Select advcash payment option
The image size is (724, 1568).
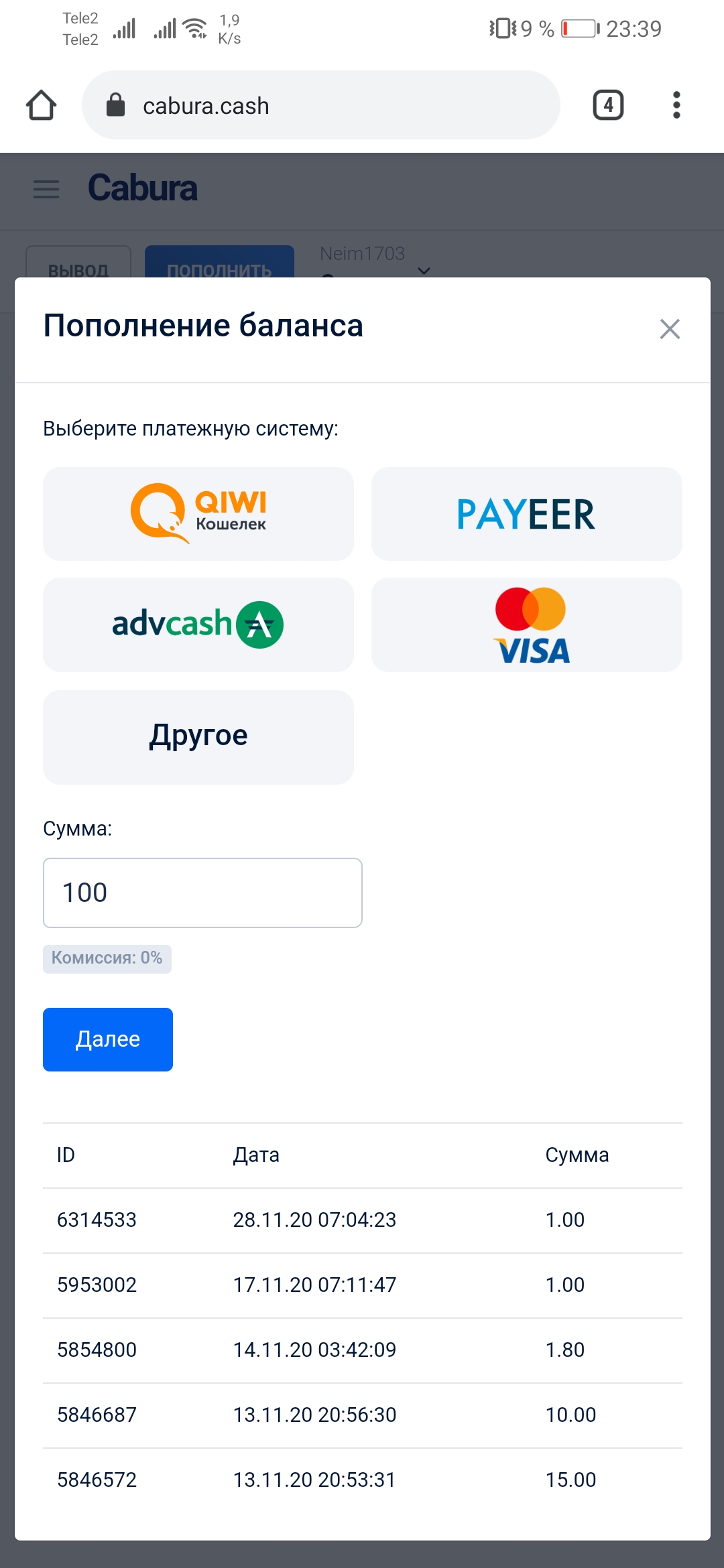tap(198, 625)
